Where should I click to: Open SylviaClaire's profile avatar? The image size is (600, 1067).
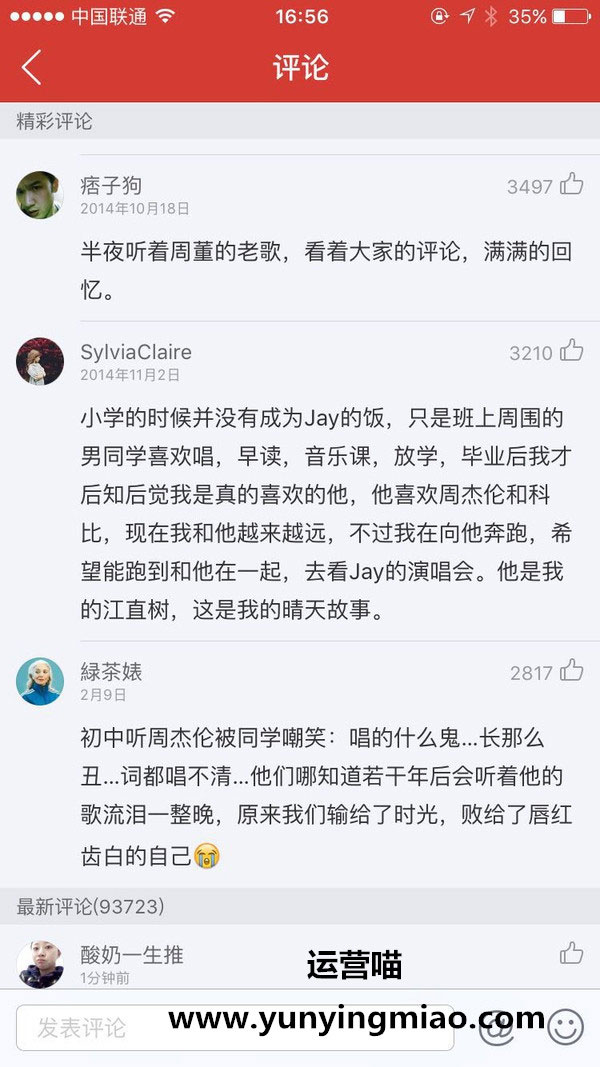pos(40,361)
